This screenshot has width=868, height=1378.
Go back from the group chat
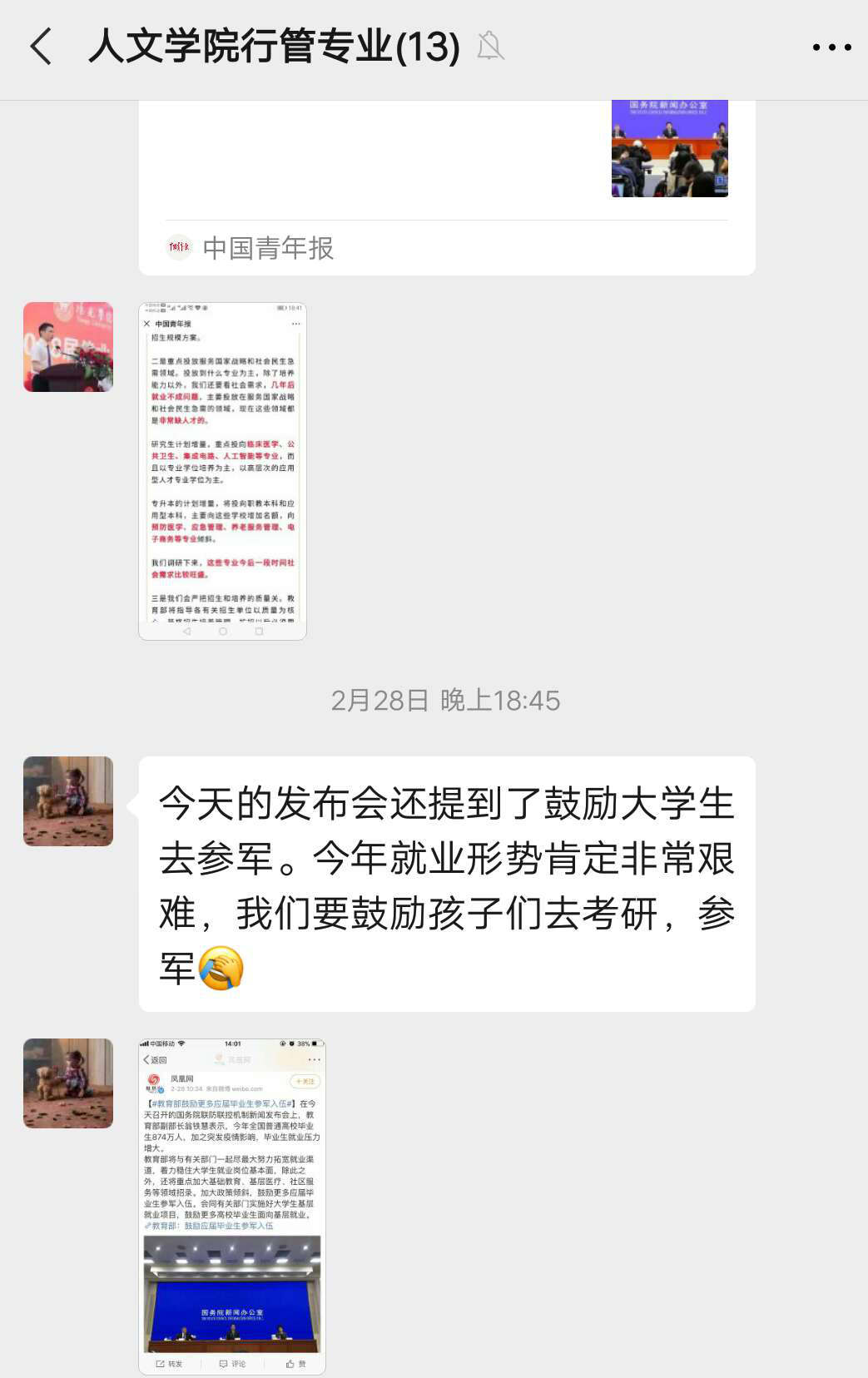[x=42, y=47]
